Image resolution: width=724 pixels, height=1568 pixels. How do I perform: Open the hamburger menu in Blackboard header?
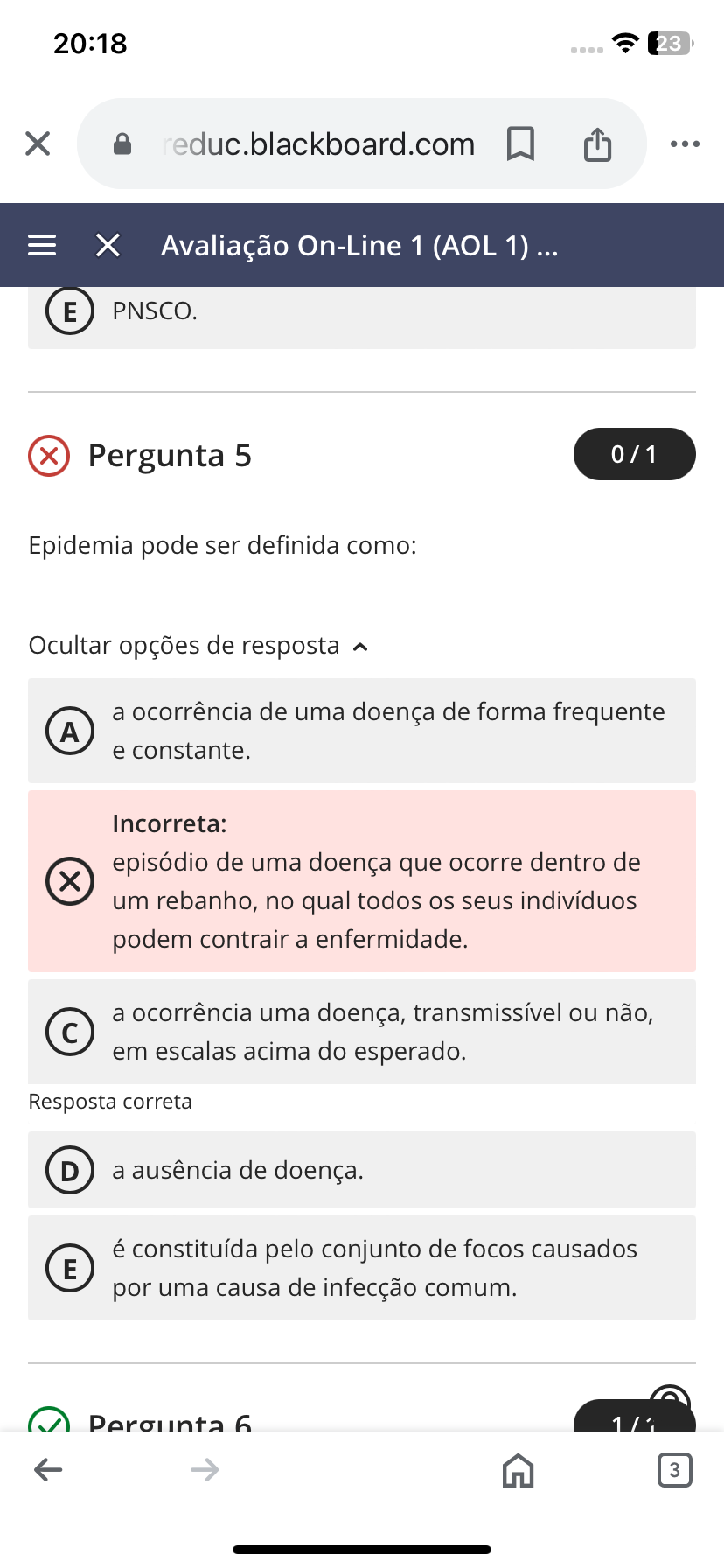click(42, 245)
